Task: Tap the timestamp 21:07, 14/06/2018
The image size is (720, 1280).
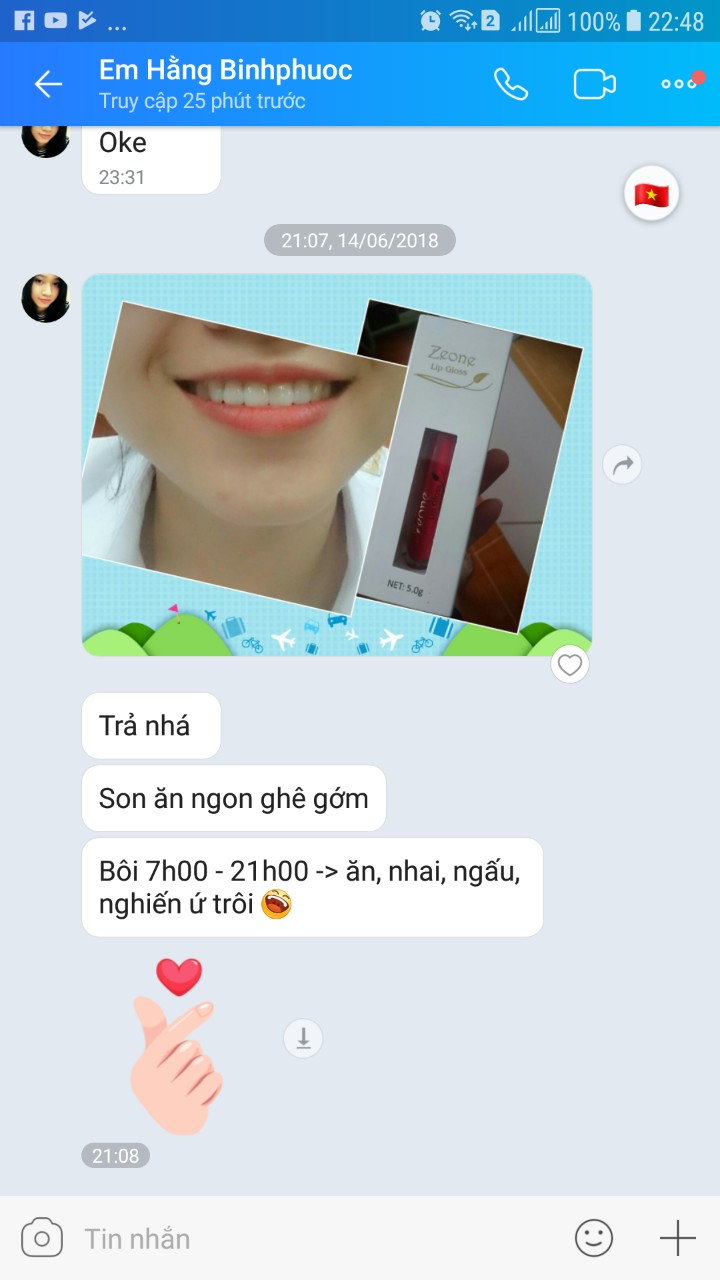Action: 359,240
